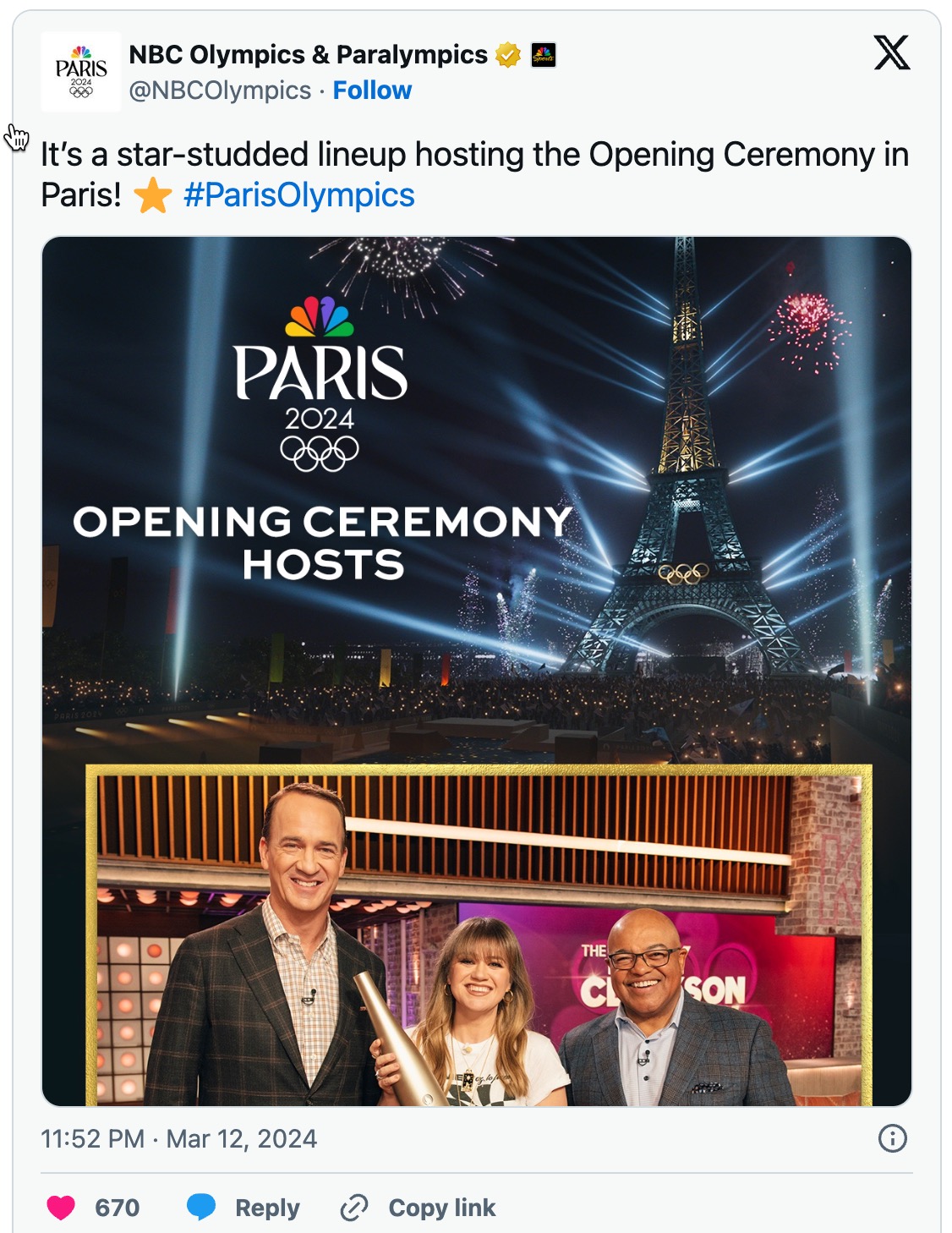Copy link to this tweet
The image size is (952, 1233).
tap(419, 1207)
